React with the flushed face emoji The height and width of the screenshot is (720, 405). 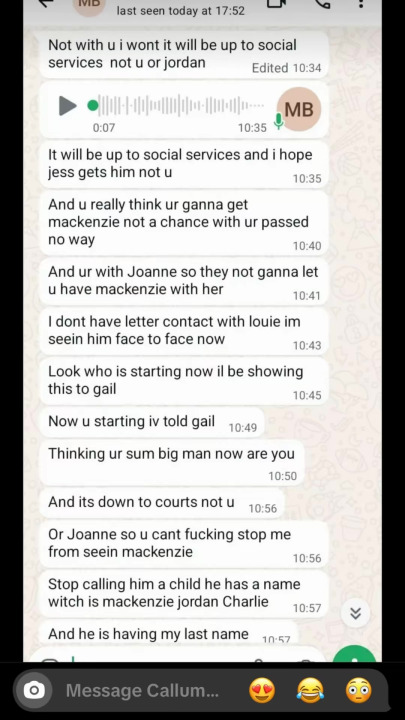pos(359,690)
